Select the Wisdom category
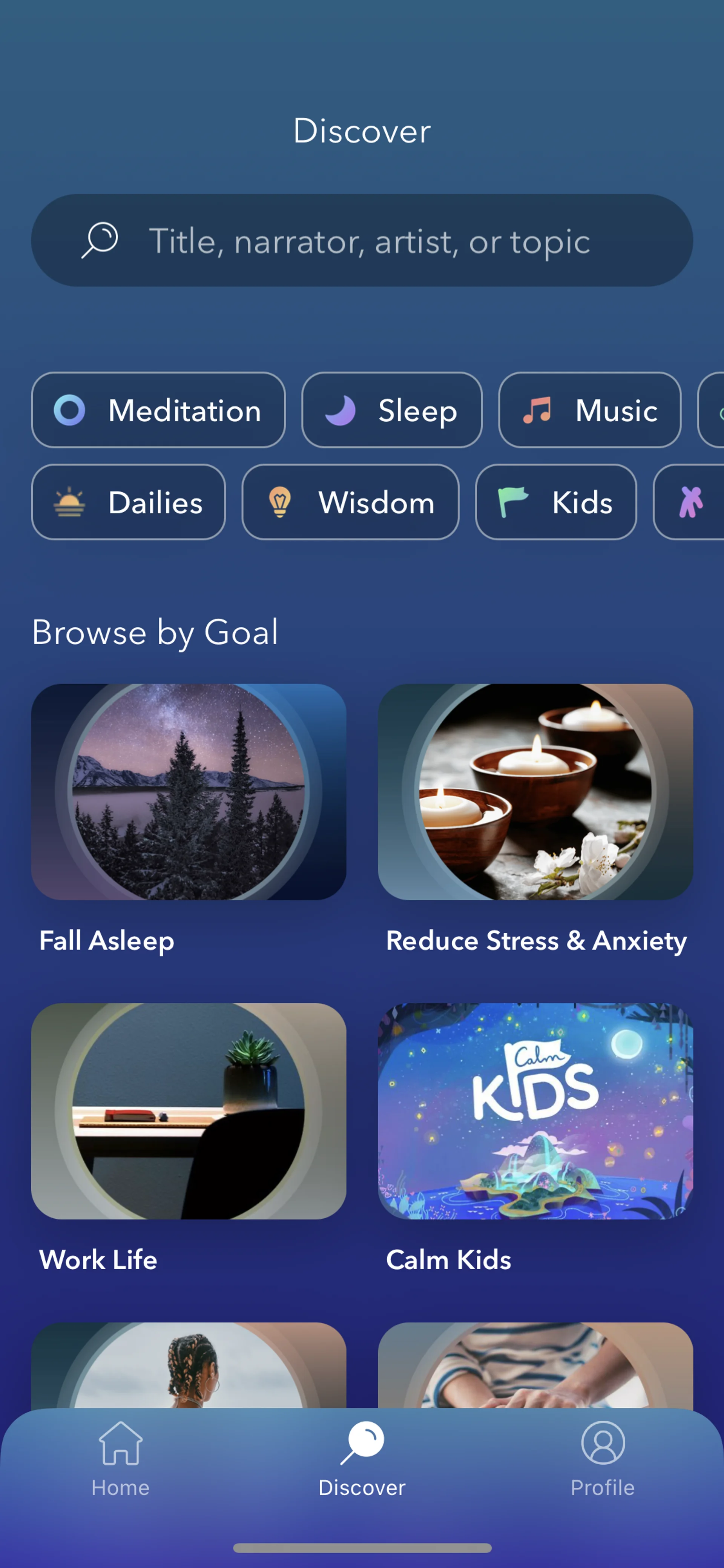The width and height of the screenshot is (724, 1568). [350, 502]
